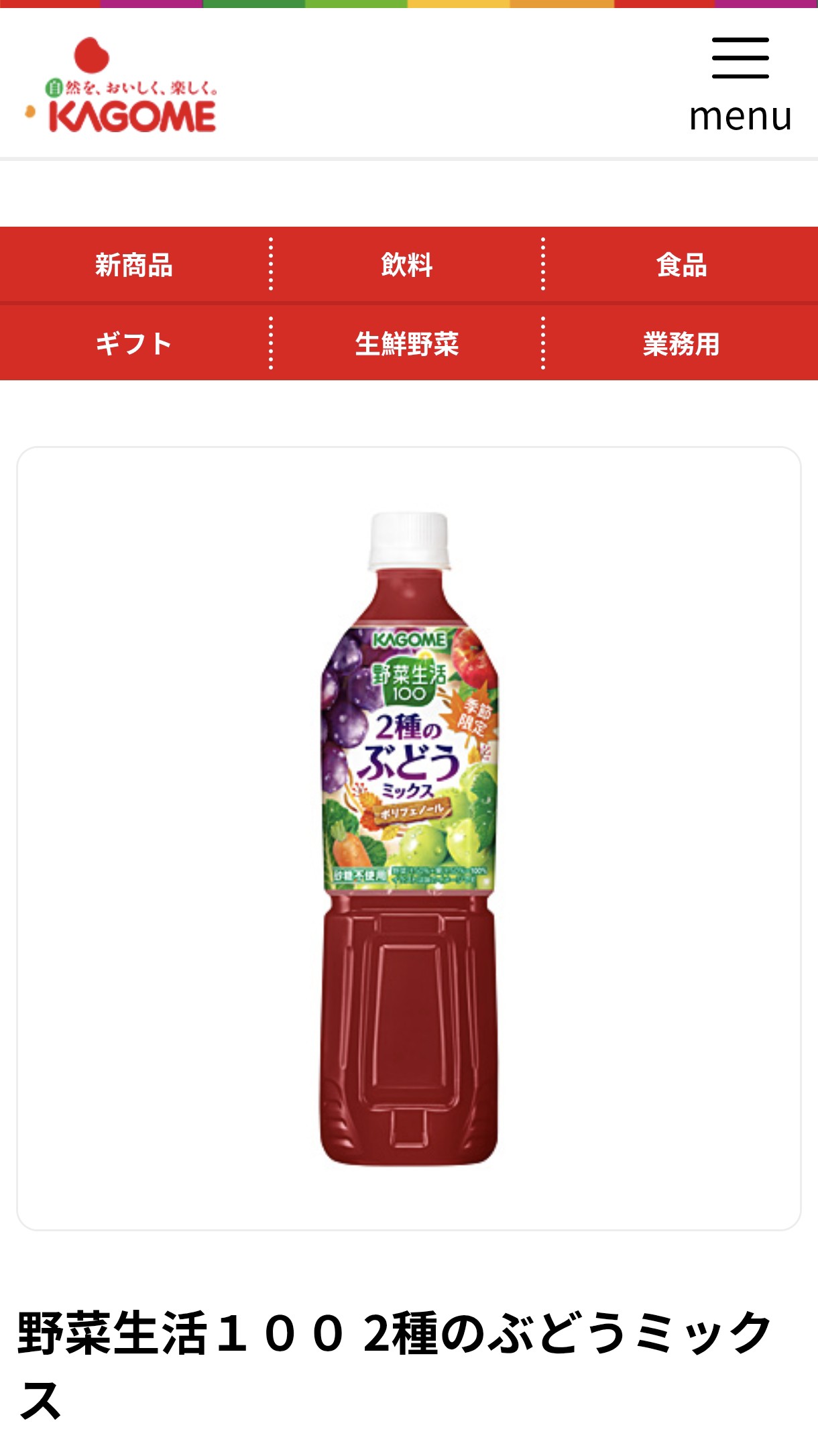Browse the 生鮮野菜 category
The width and height of the screenshot is (818, 1456).
407,343
